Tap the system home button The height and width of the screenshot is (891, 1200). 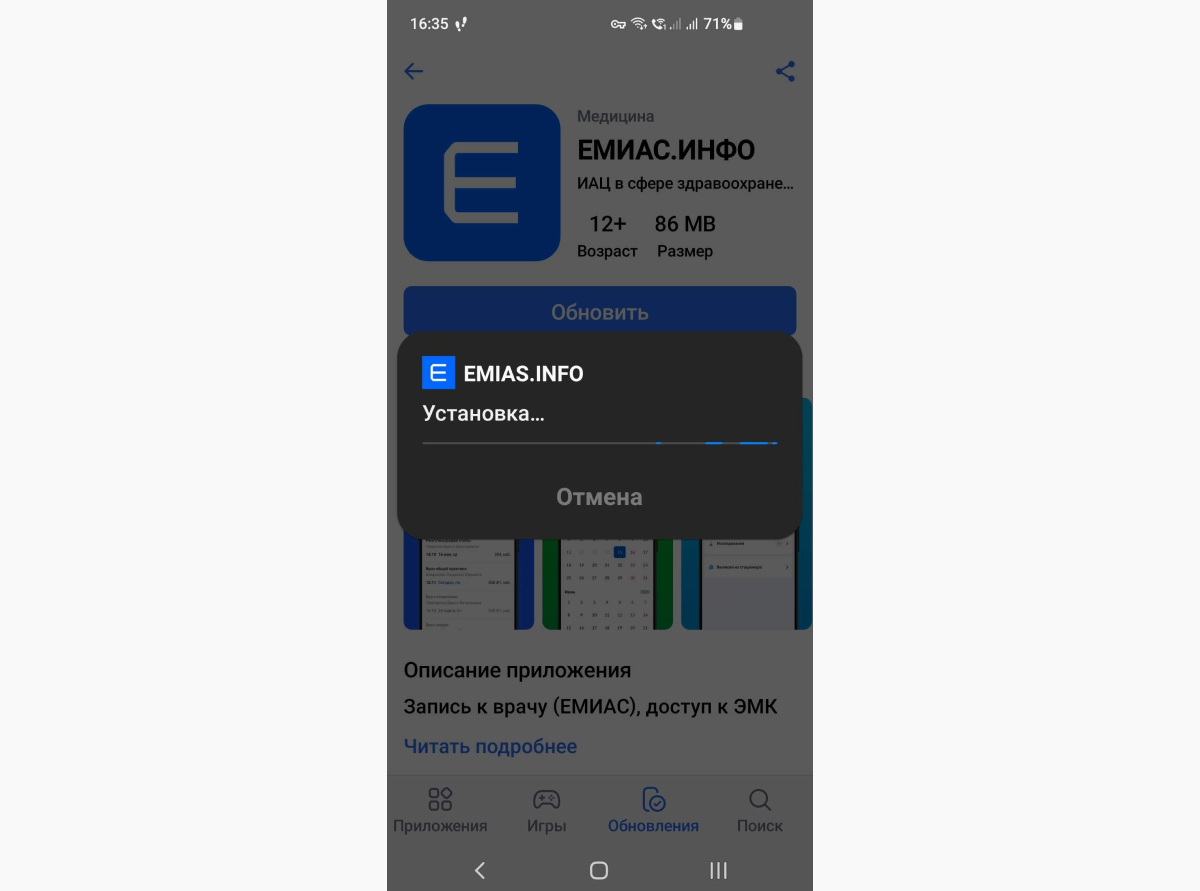click(599, 870)
